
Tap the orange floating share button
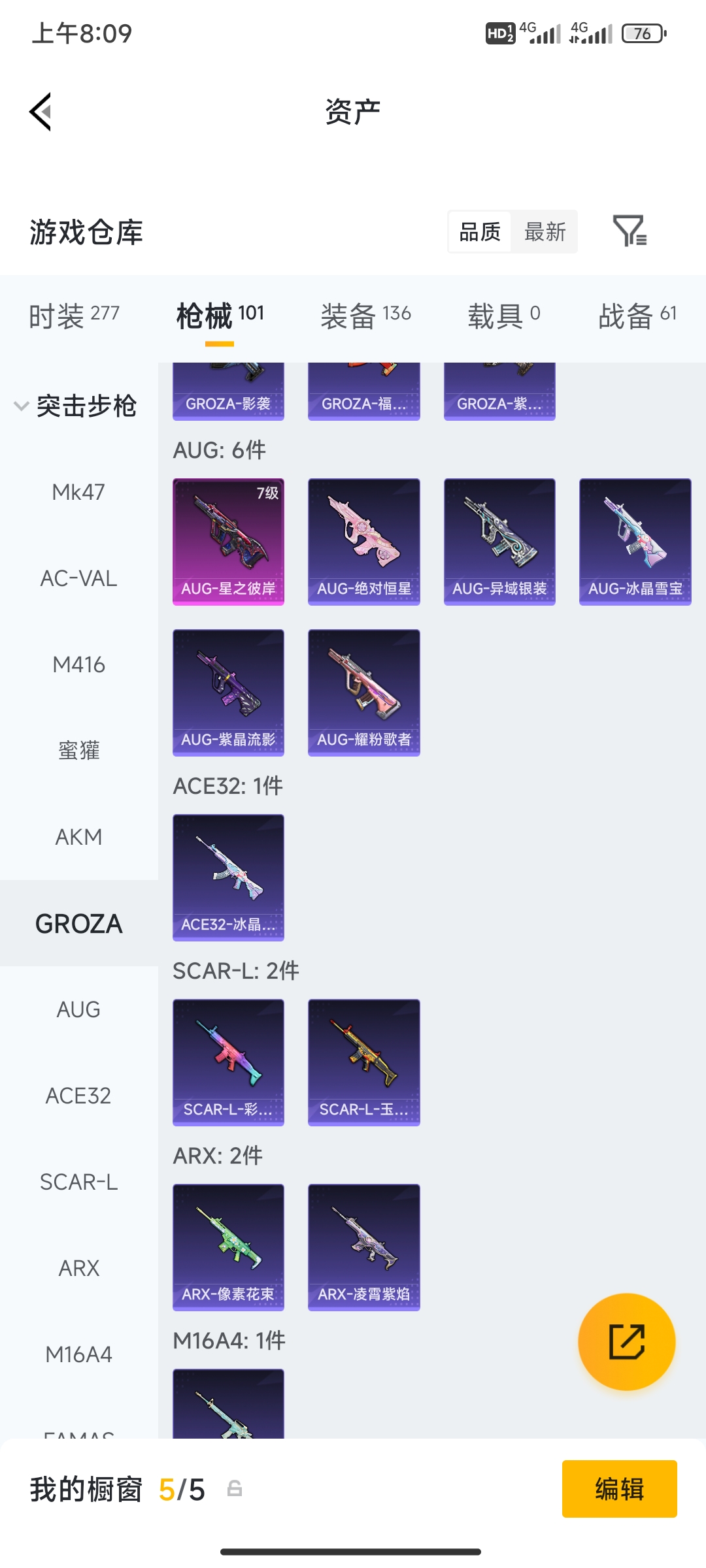point(626,1342)
